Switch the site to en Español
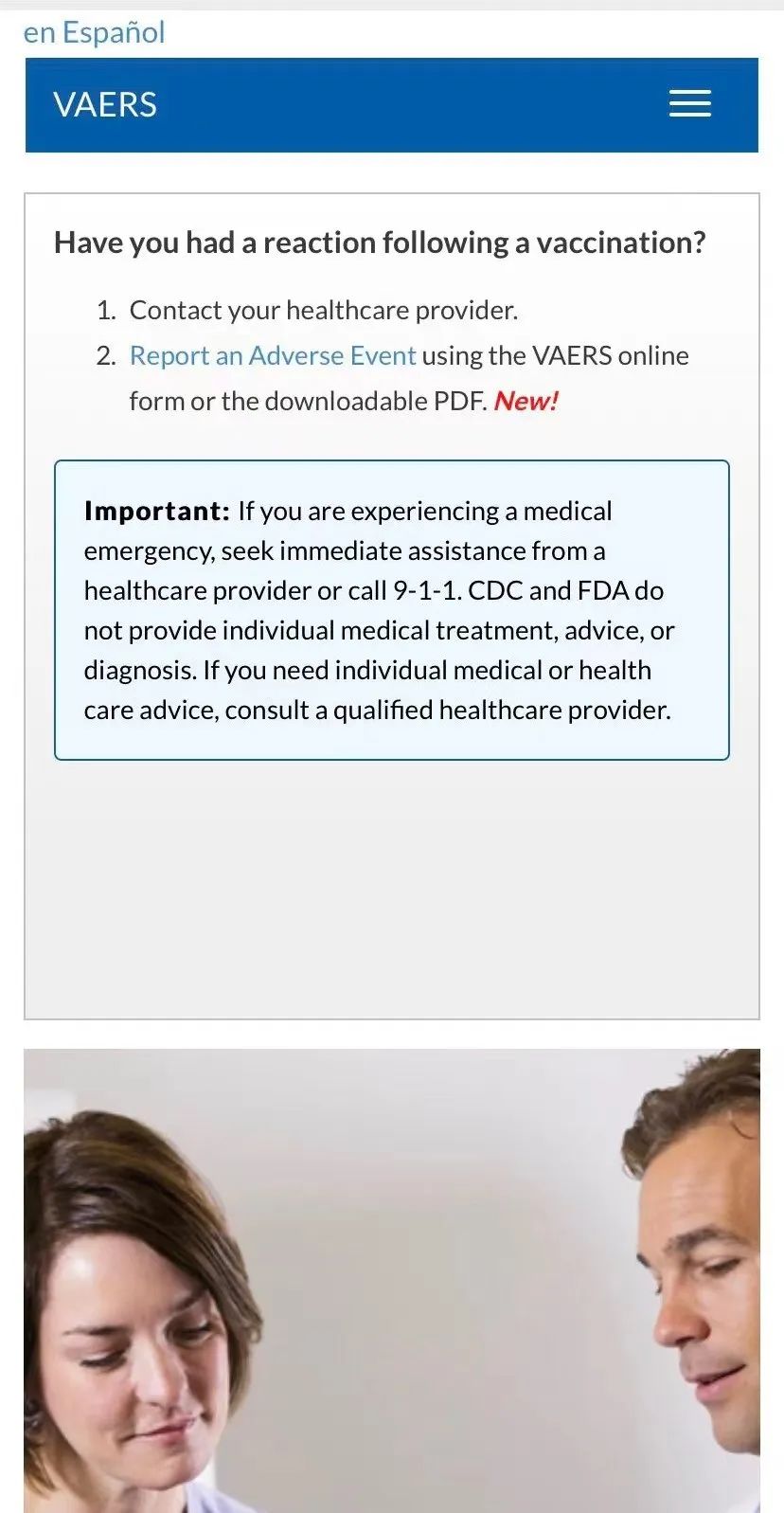The image size is (784, 1513). (94, 32)
